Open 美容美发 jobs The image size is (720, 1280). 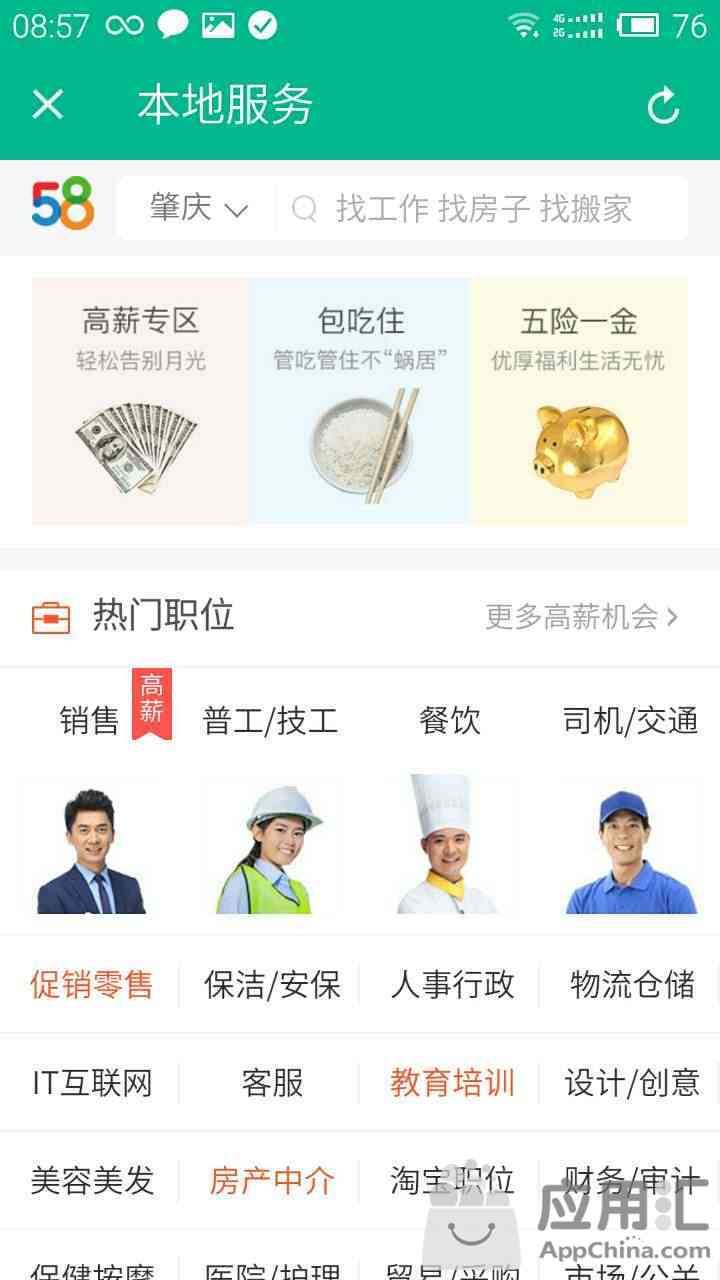(92, 1181)
